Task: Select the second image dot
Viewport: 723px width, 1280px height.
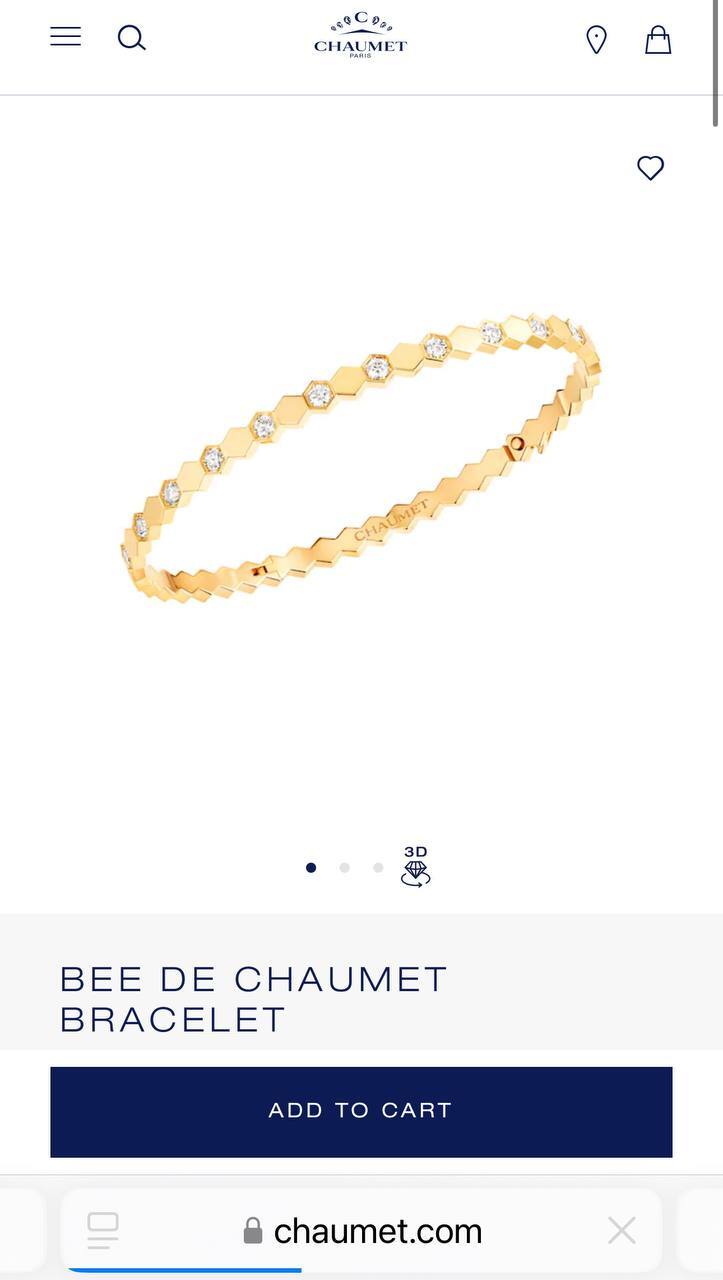Action: [x=344, y=868]
